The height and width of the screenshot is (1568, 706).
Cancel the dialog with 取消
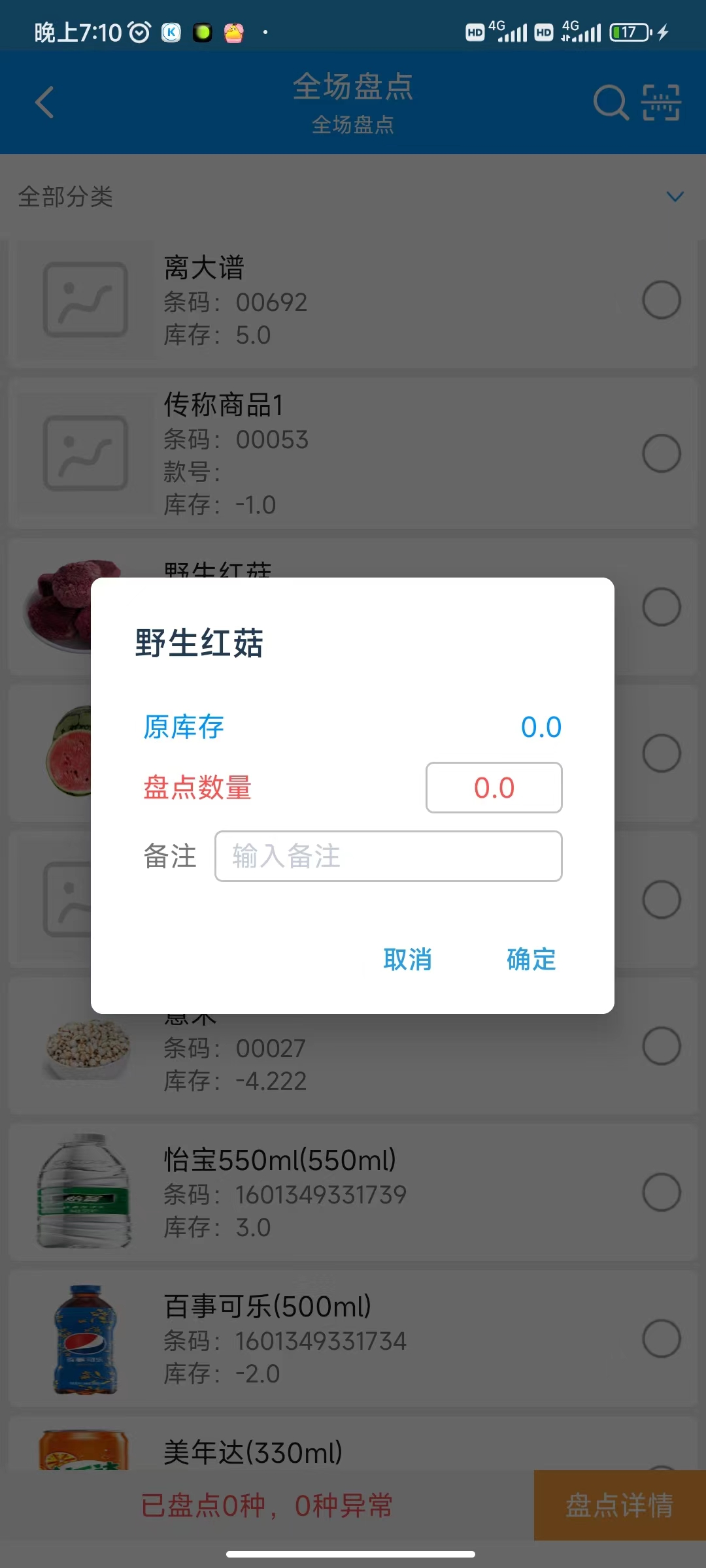pyautogui.click(x=407, y=959)
